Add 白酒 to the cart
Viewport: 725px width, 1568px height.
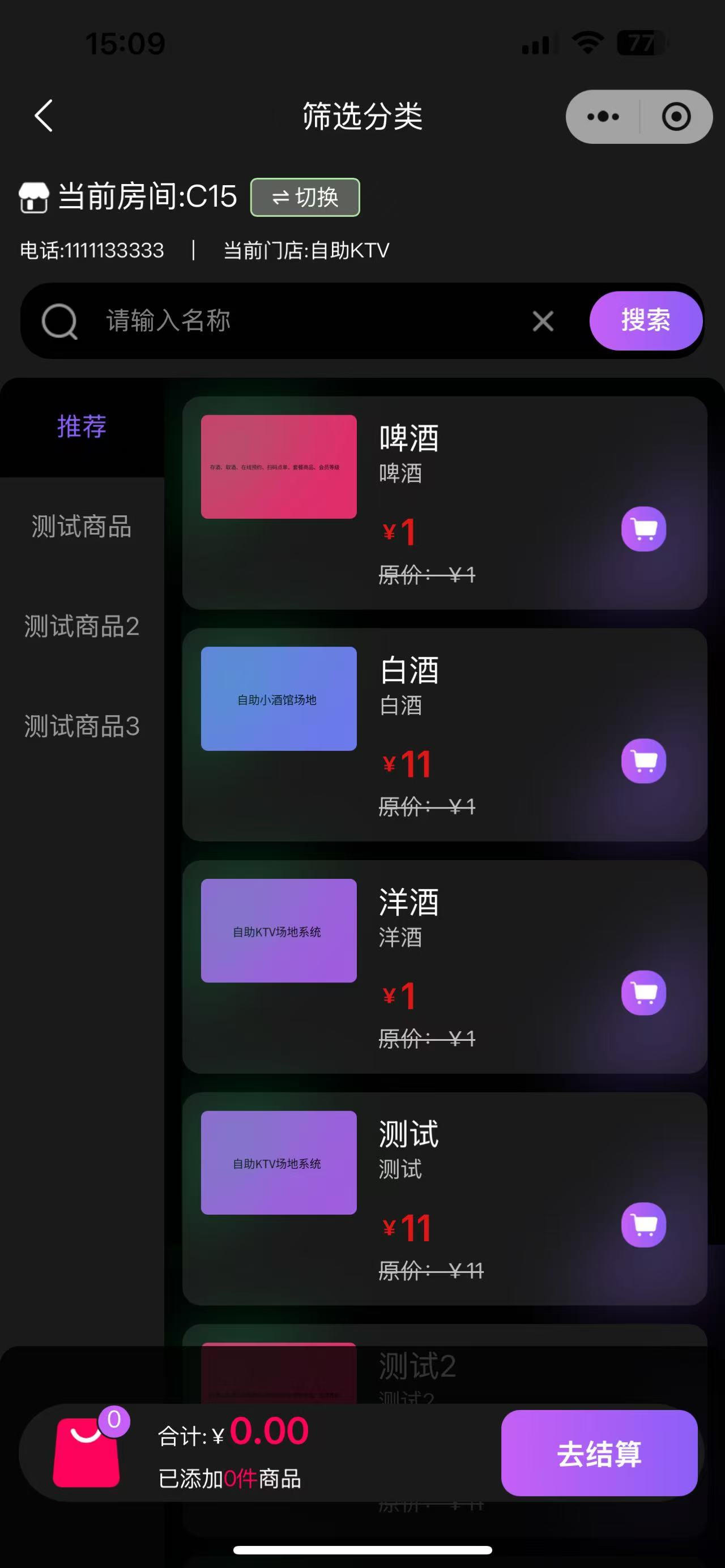[x=643, y=761]
